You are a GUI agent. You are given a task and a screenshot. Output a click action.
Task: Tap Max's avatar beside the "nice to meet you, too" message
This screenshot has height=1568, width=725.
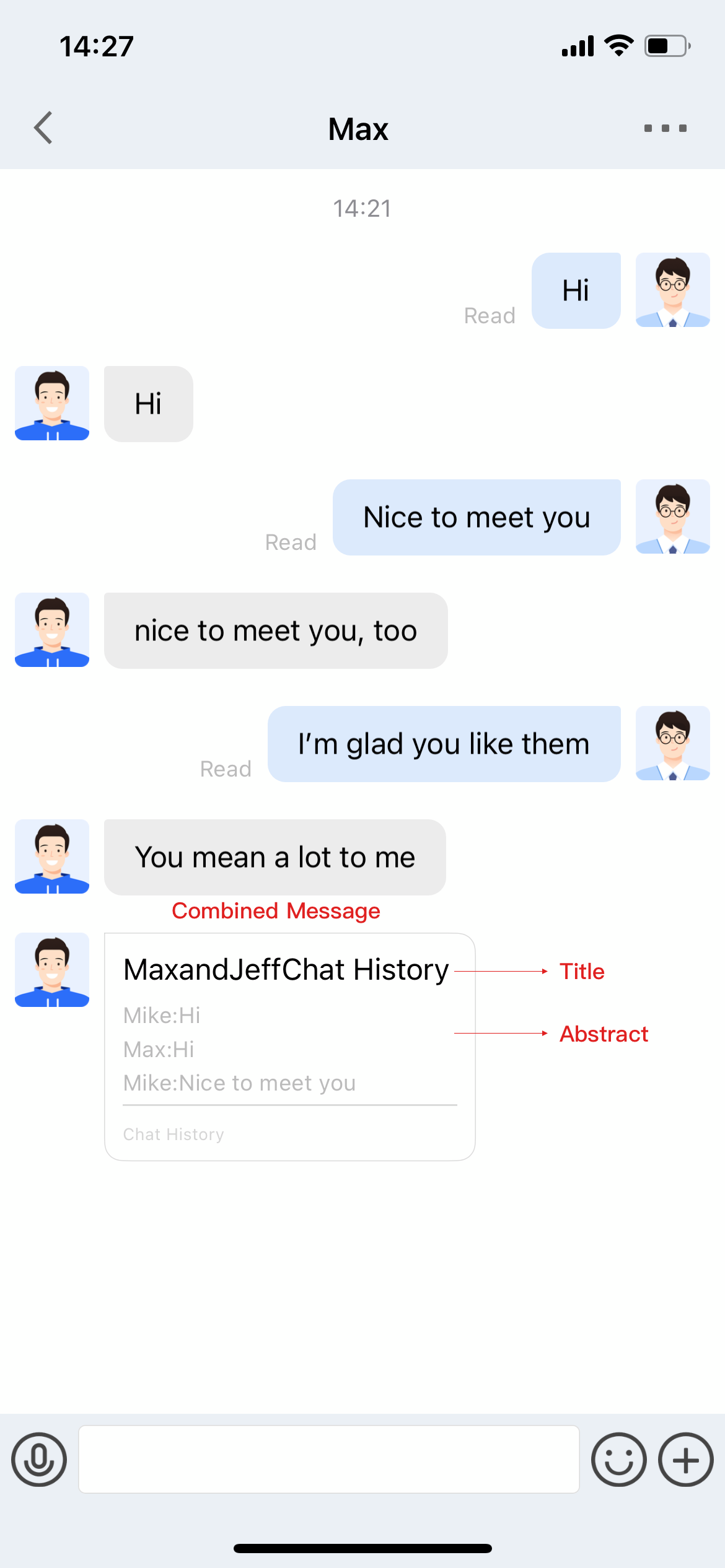(x=52, y=630)
